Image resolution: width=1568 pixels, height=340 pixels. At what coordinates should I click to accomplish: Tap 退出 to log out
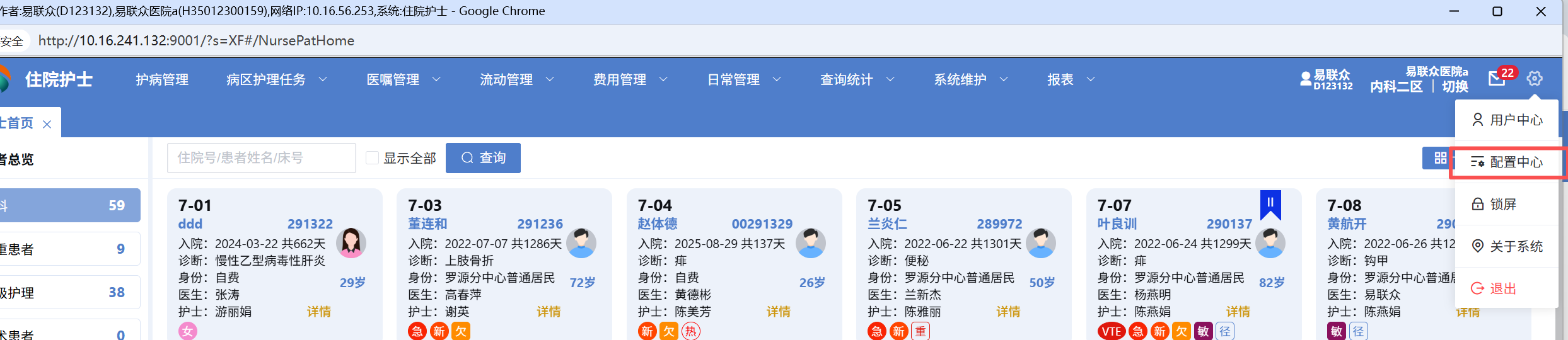tap(1502, 289)
